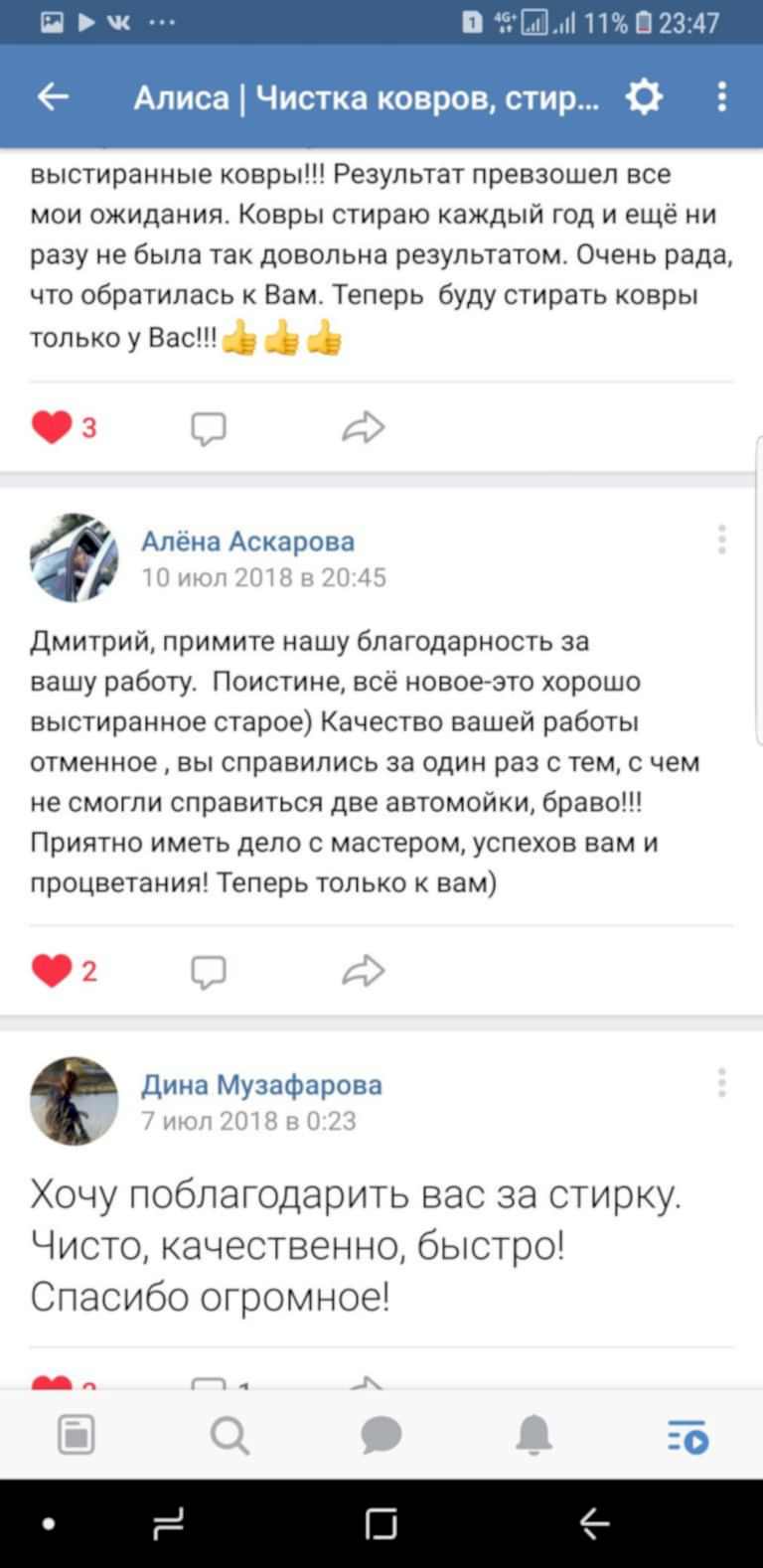Open Дина Музафарова's profile name
The height and width of the screenshot is (1568, 763).
pos(261,1084)
